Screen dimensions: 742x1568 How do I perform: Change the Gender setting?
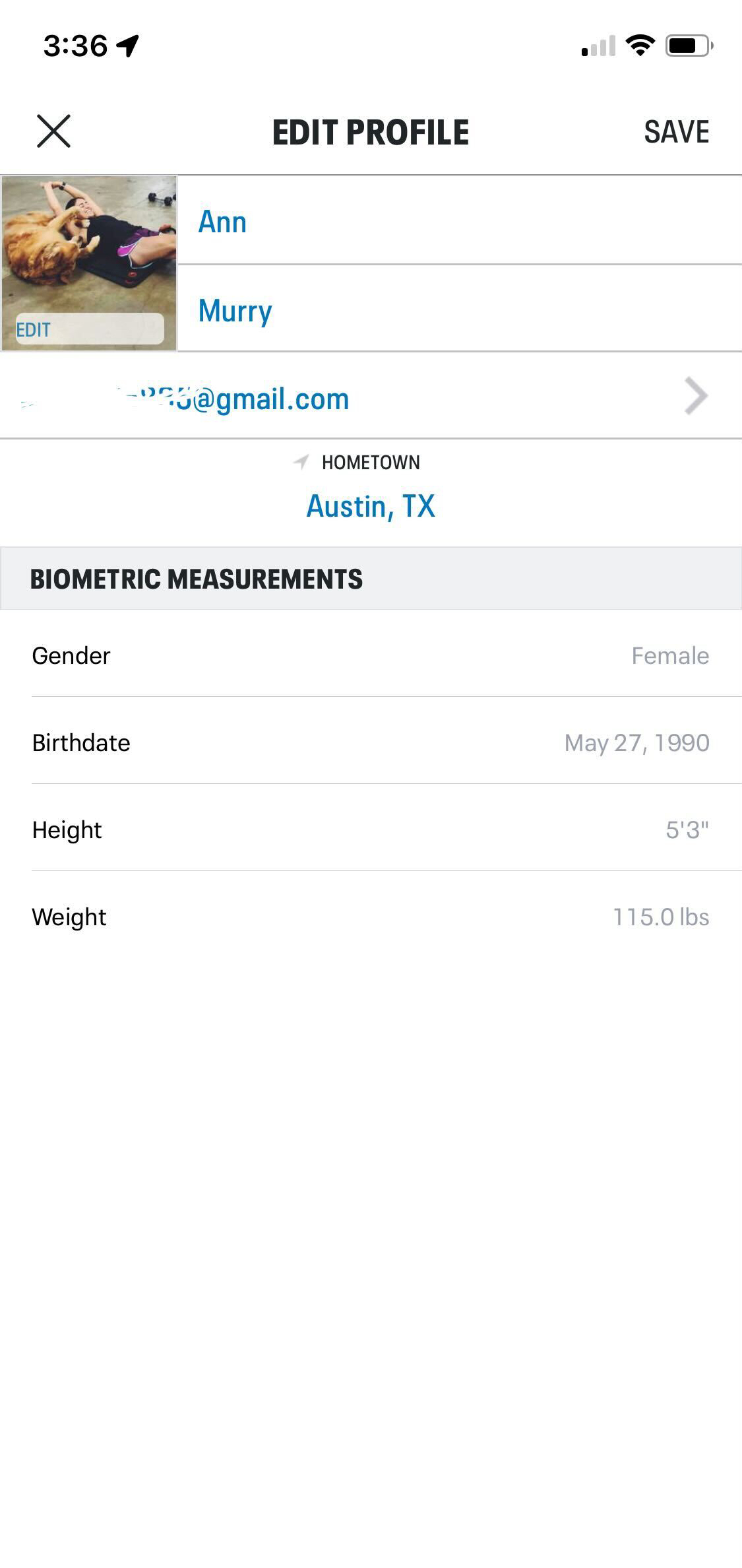371,655
